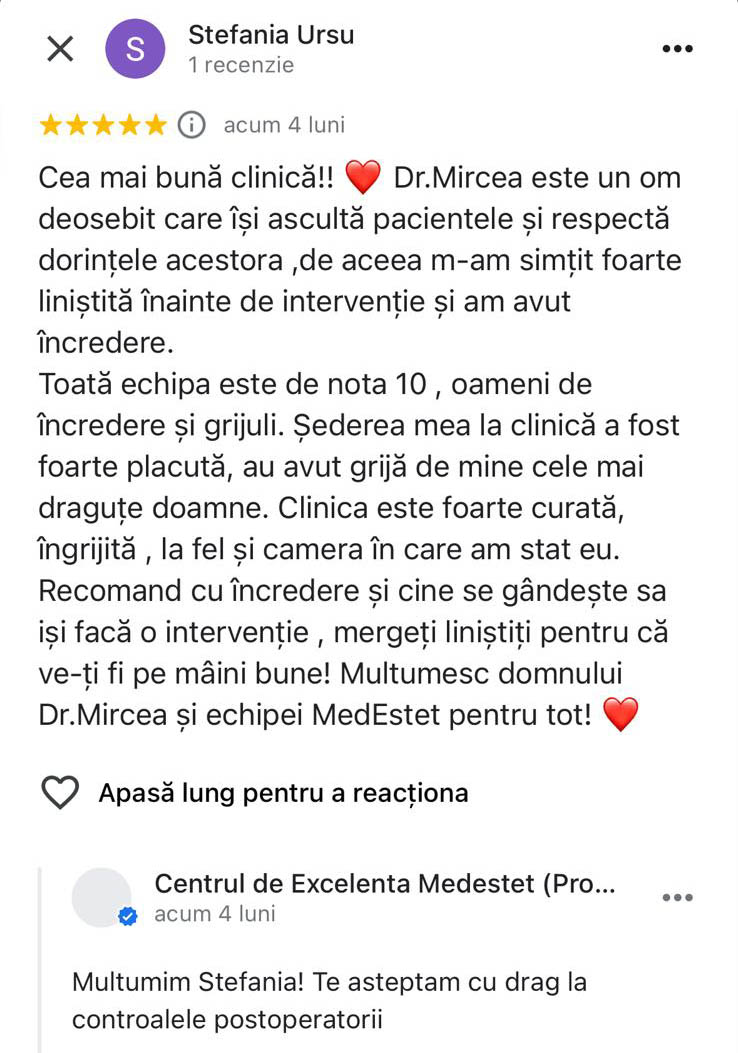
Task: Open Stefania Ursu's reviewer profile
Action: click(x=270, y=36)
